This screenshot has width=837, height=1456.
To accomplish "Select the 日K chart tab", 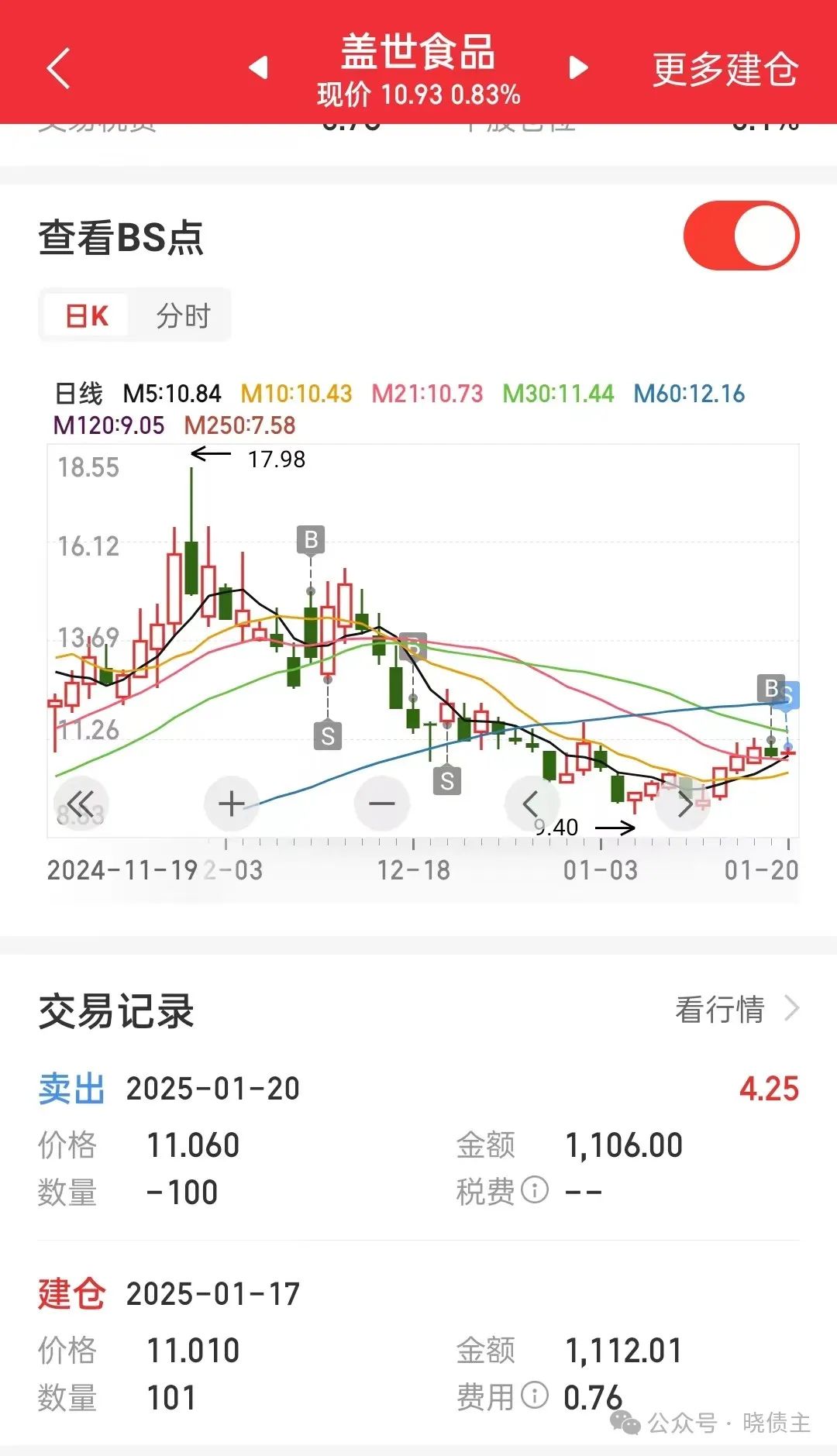I will [87, 315].
